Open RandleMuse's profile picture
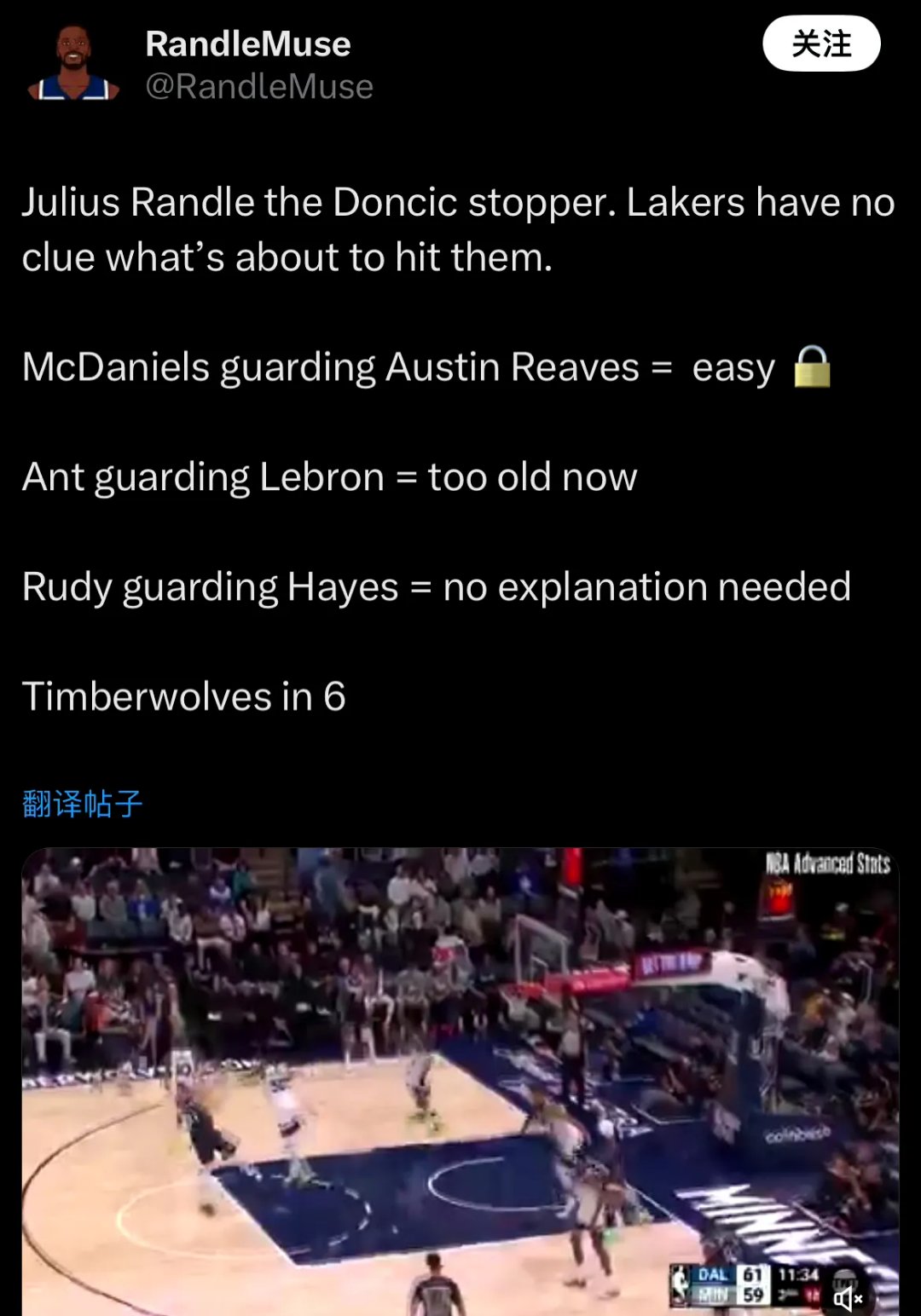 tap(73, 64)
